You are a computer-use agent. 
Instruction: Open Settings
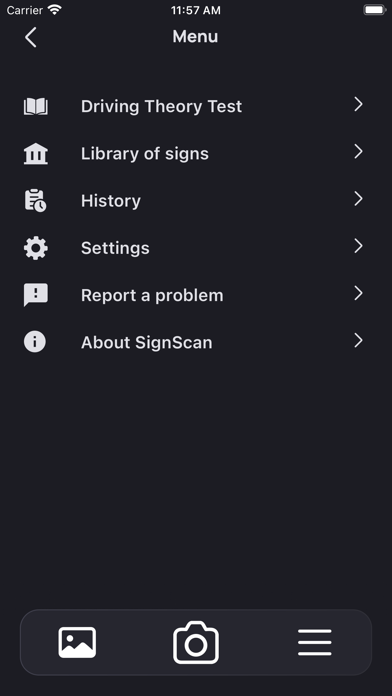pos(195,248)
